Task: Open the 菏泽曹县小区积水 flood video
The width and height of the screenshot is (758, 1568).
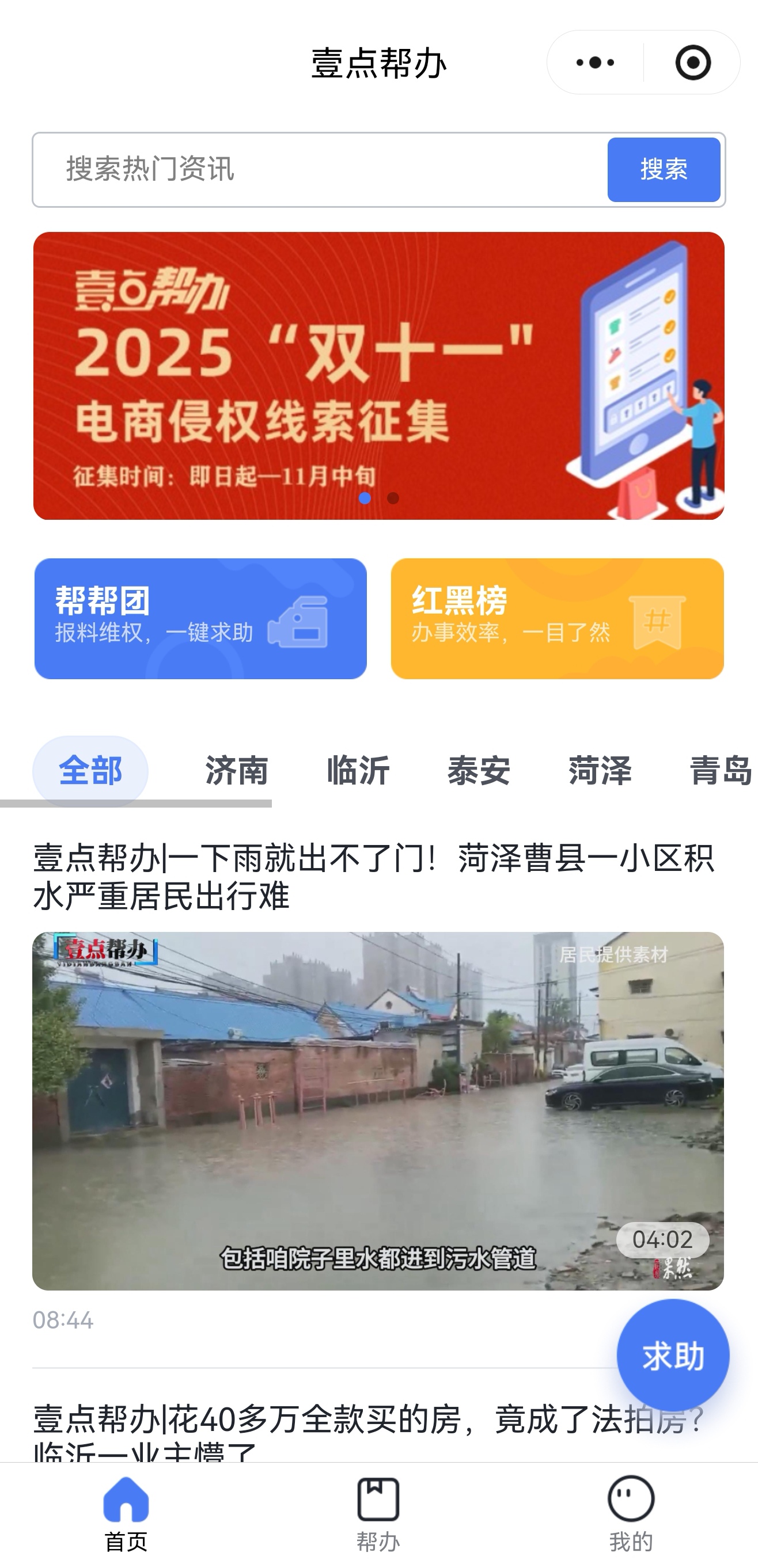Action: tap(378, 1110)
